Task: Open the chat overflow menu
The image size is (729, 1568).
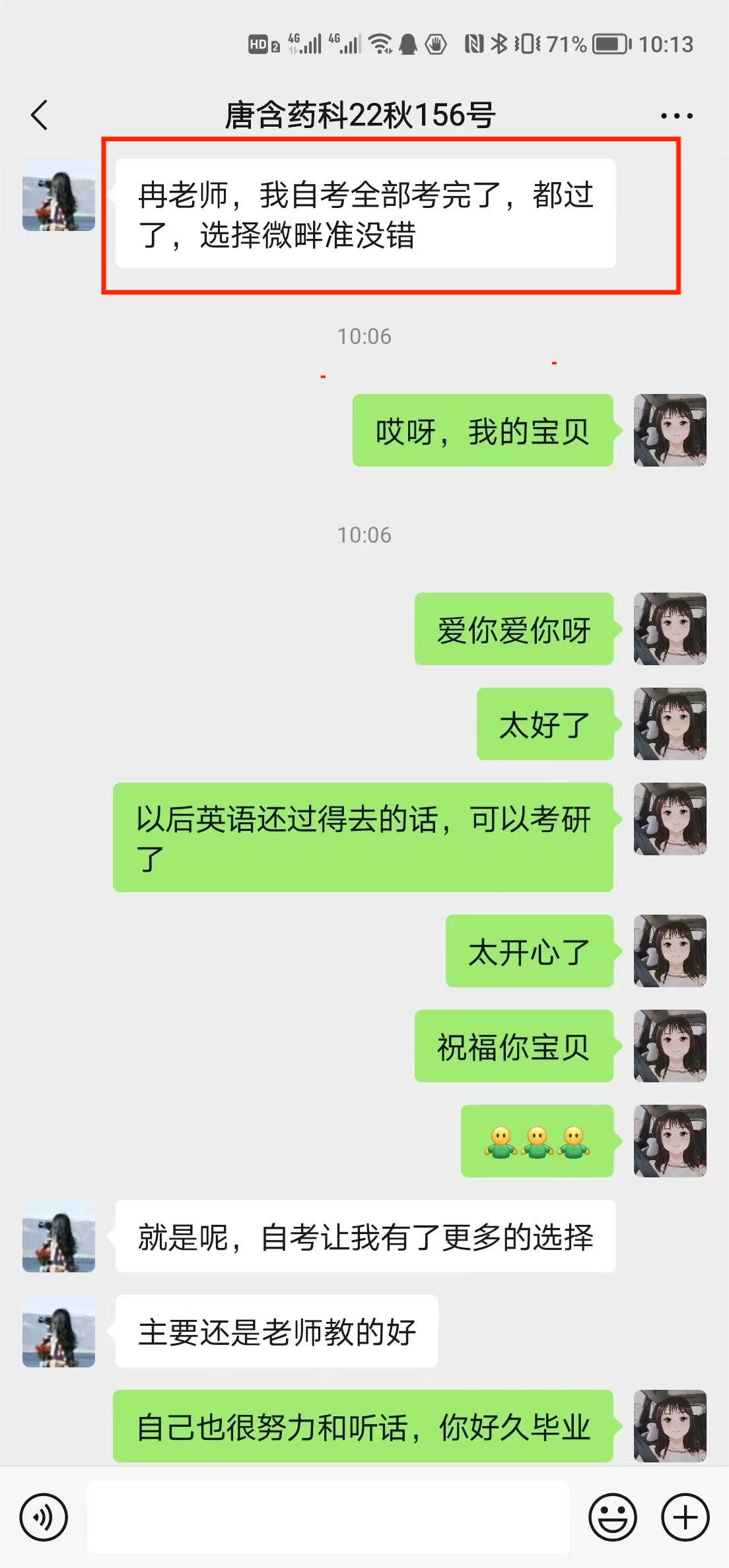Action: pos(676,116)
